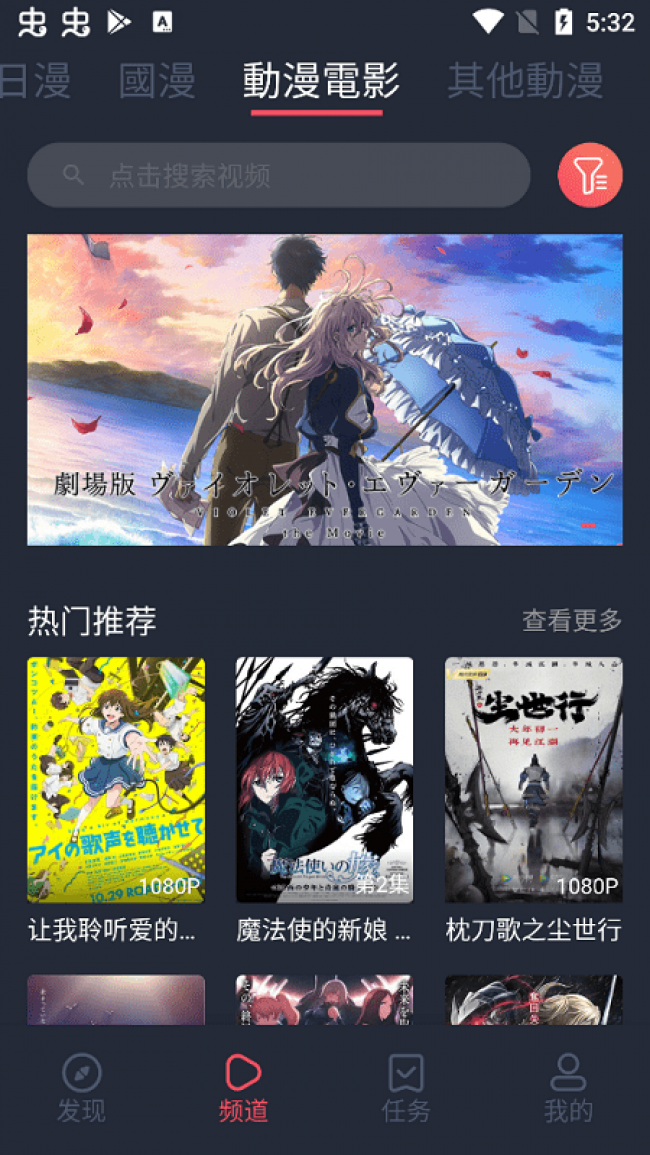Open the Violet Evergarden movie banner
The height and width of the screenshot is (1155, 650).
325,390
